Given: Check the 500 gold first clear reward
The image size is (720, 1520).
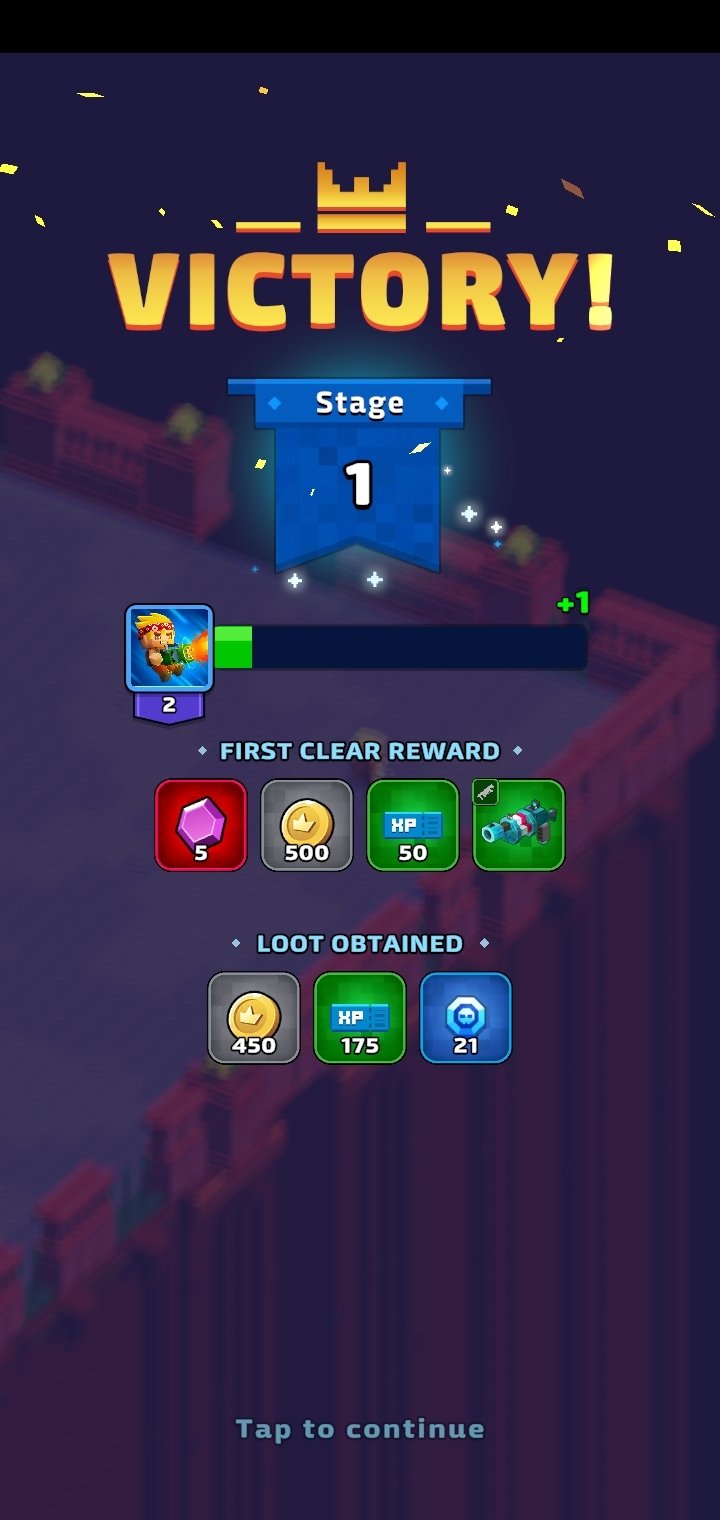Looking at the screenshot, I should pyautogui.click(x=307, y=825).
